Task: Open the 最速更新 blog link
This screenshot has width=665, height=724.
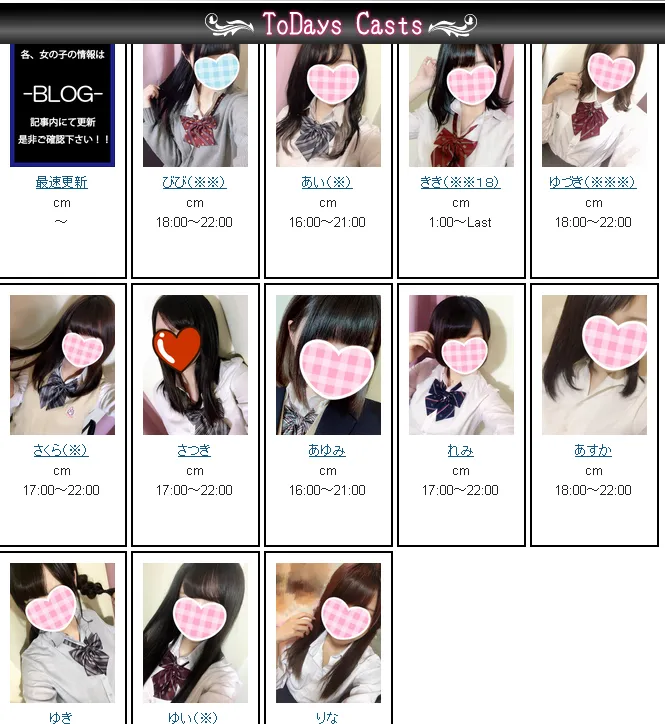Action: [x=62, y=182]
